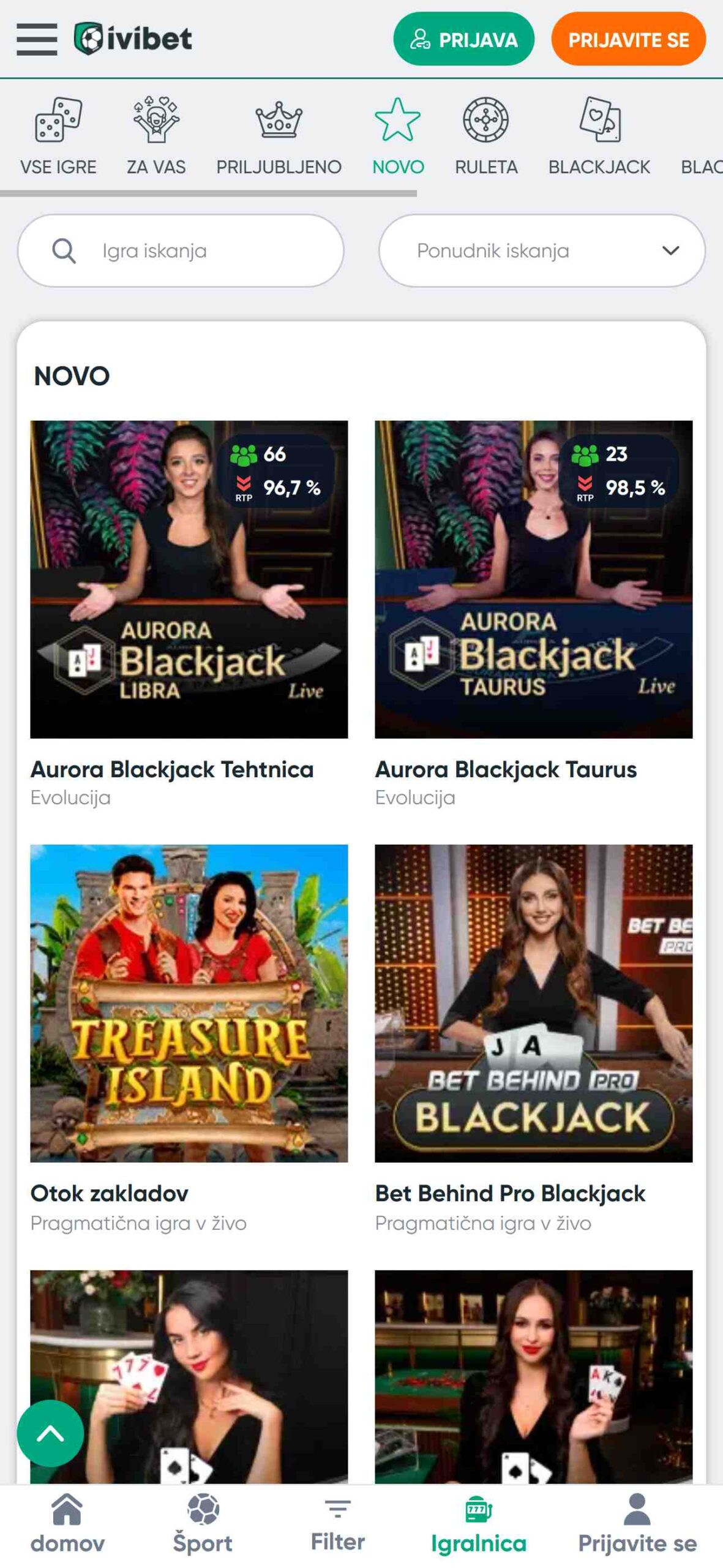The image size is (723, 1568).
Task: Switch to the ZA VAS category
Action: pyautogui.click(x=156, y=136)
